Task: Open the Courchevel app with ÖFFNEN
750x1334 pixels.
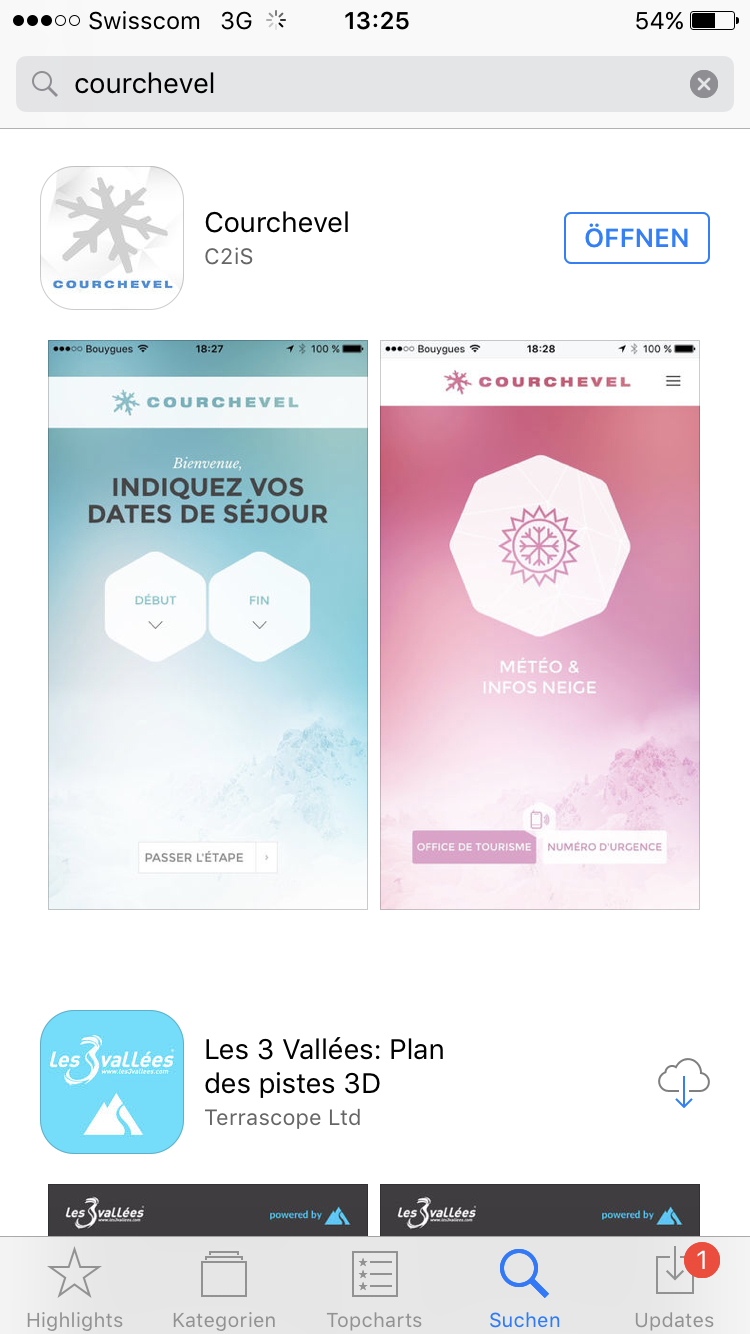Action: click(636, 238)
